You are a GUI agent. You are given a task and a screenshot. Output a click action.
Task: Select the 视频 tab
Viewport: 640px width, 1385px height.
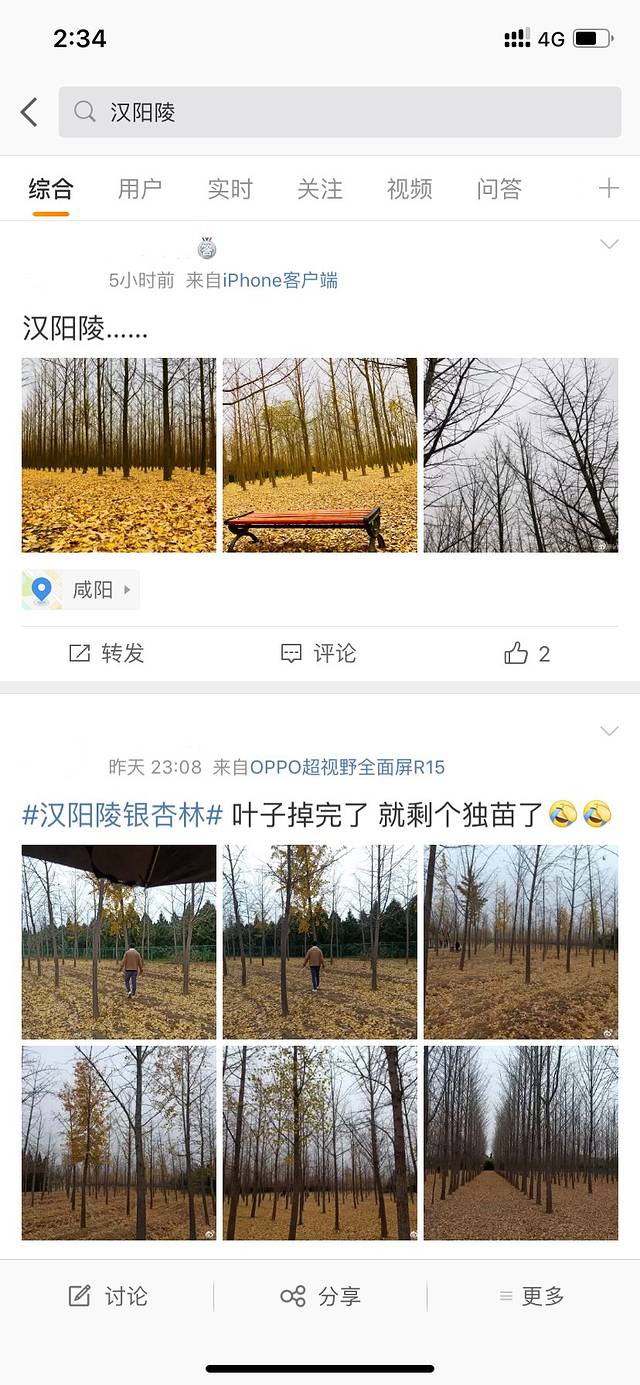[x=409, y=189]
